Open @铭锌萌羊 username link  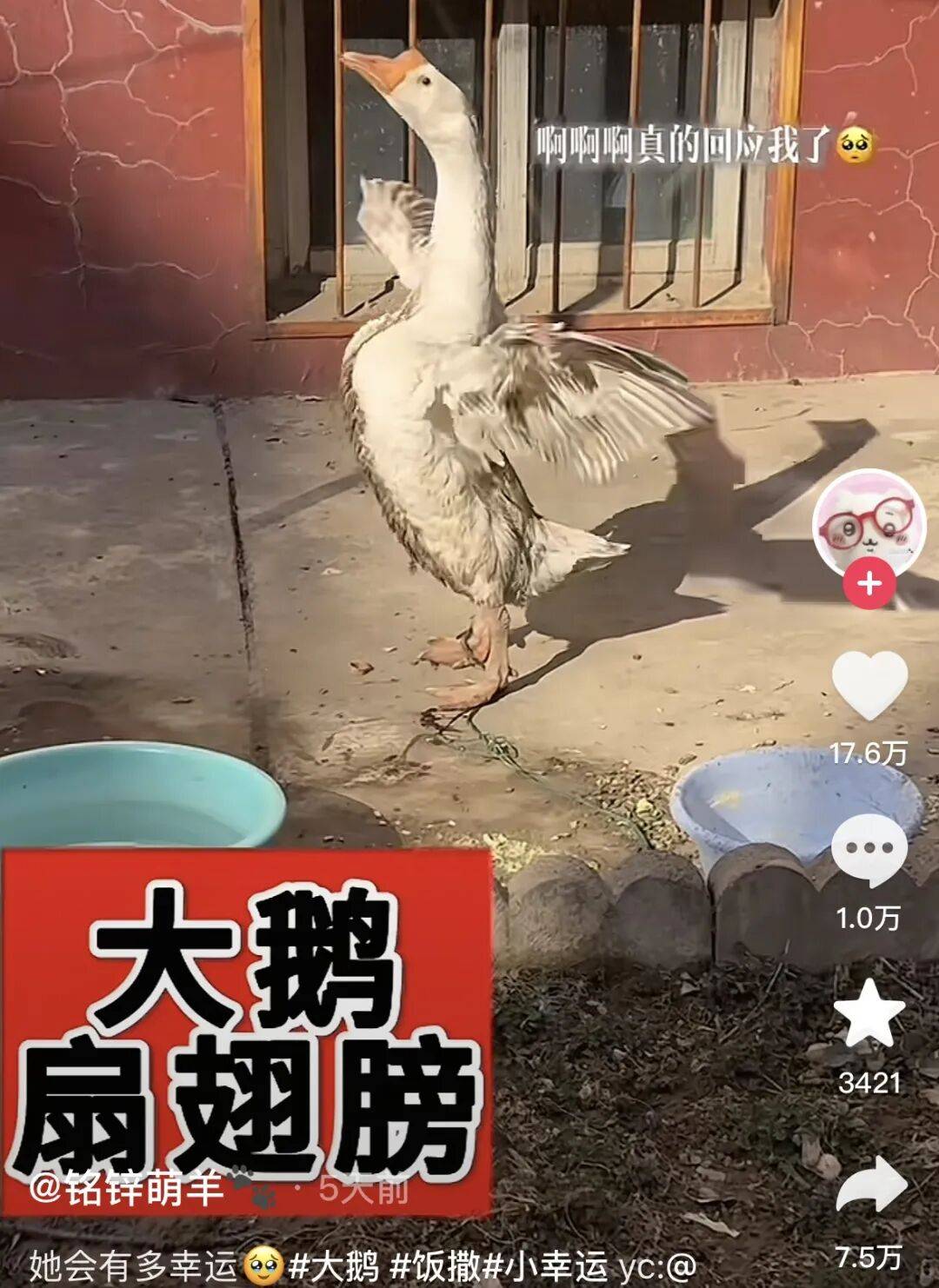tap(127, 1187)
